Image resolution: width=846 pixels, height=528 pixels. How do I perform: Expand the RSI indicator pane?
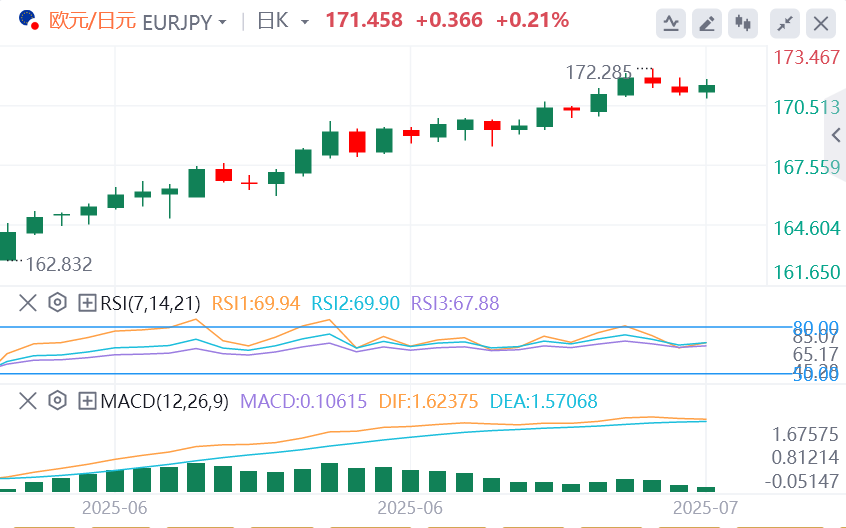coord(87,303)
